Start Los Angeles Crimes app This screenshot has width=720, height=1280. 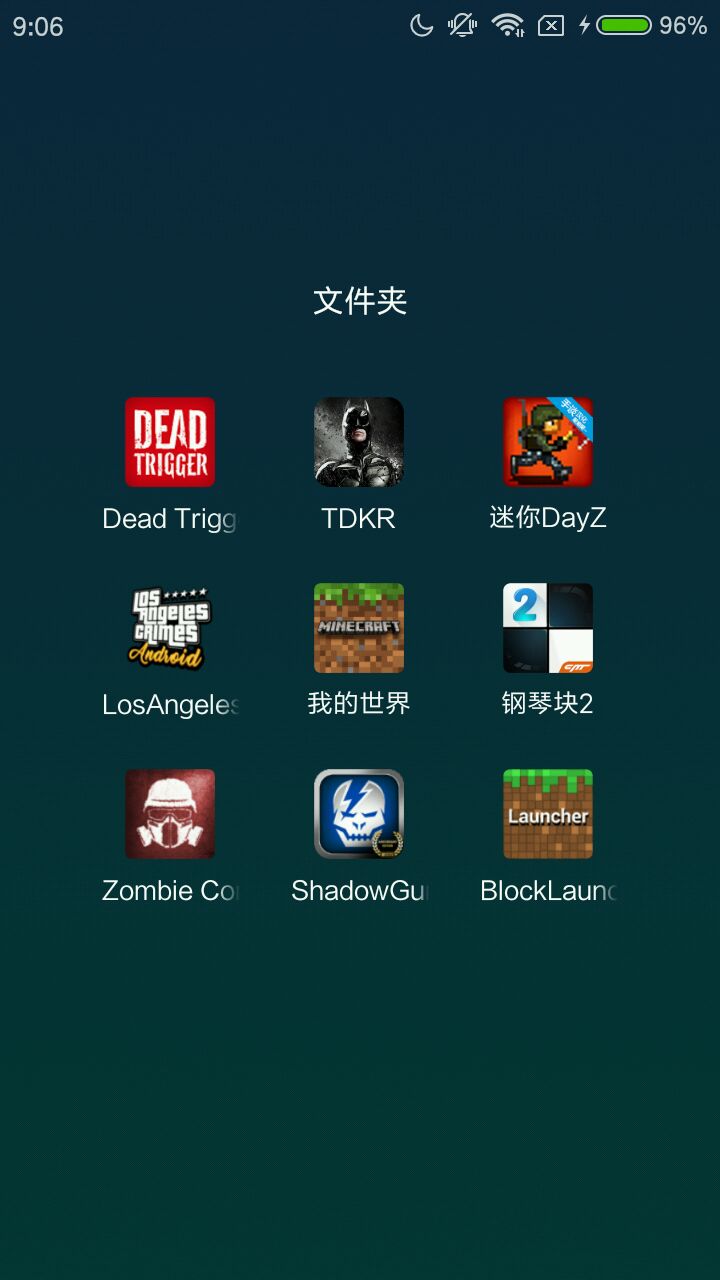(170, 628)
